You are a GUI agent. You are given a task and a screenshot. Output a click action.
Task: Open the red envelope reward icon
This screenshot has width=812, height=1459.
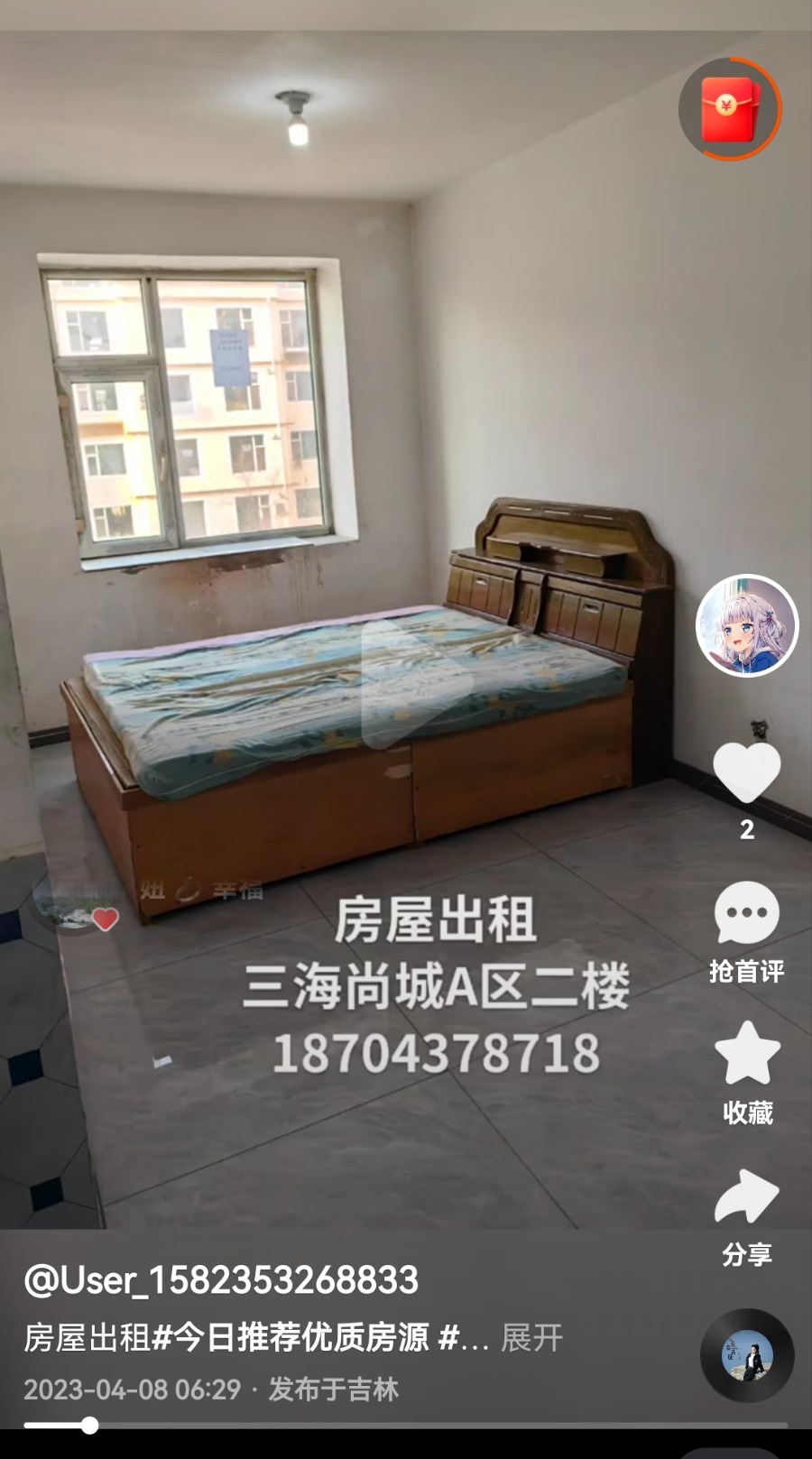pos(729,109)
